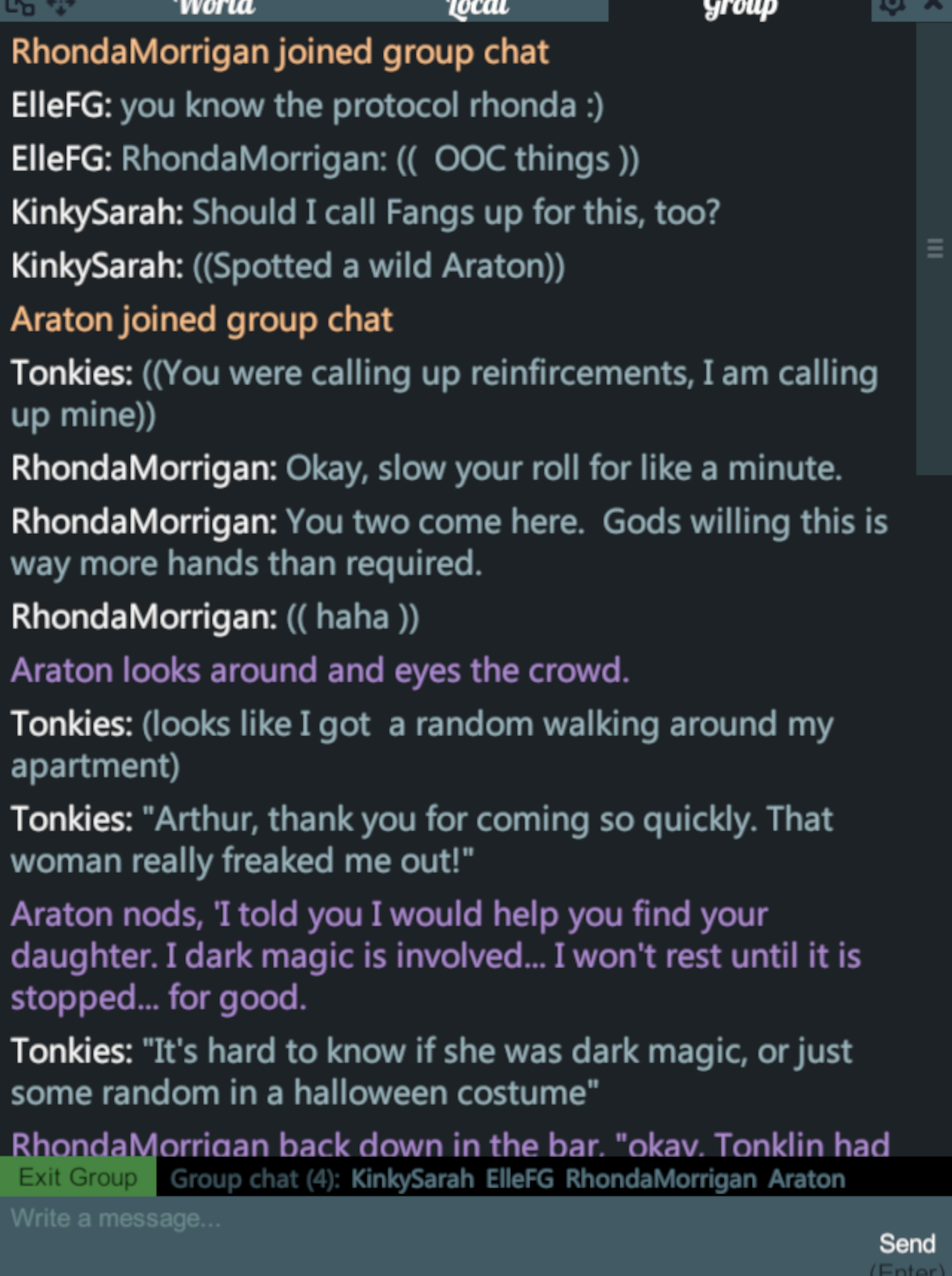
Task: Tap the Exit Group button
Action: tap(78, 1177)
